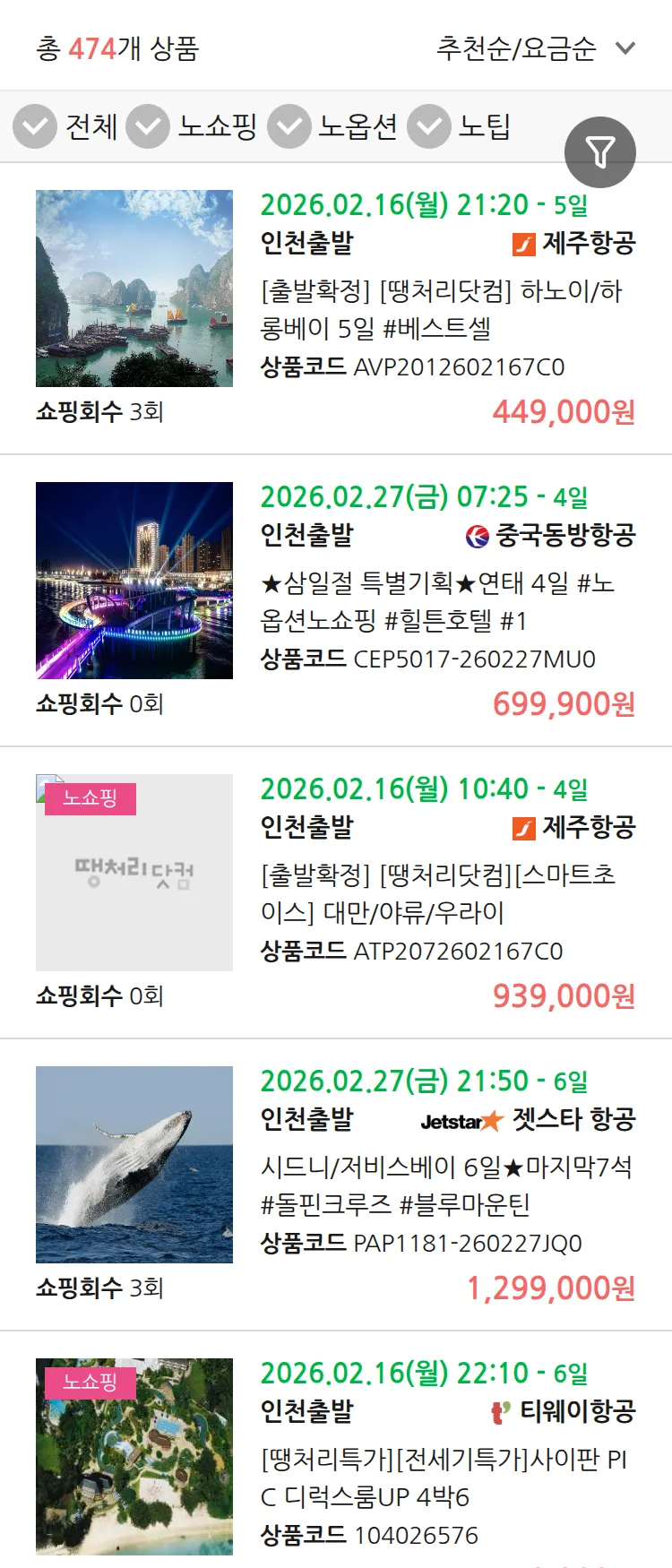Click the whale jumping thumbnail image
The image size is (672, 1568).
pyautogui.click(x=134, y=1164)
